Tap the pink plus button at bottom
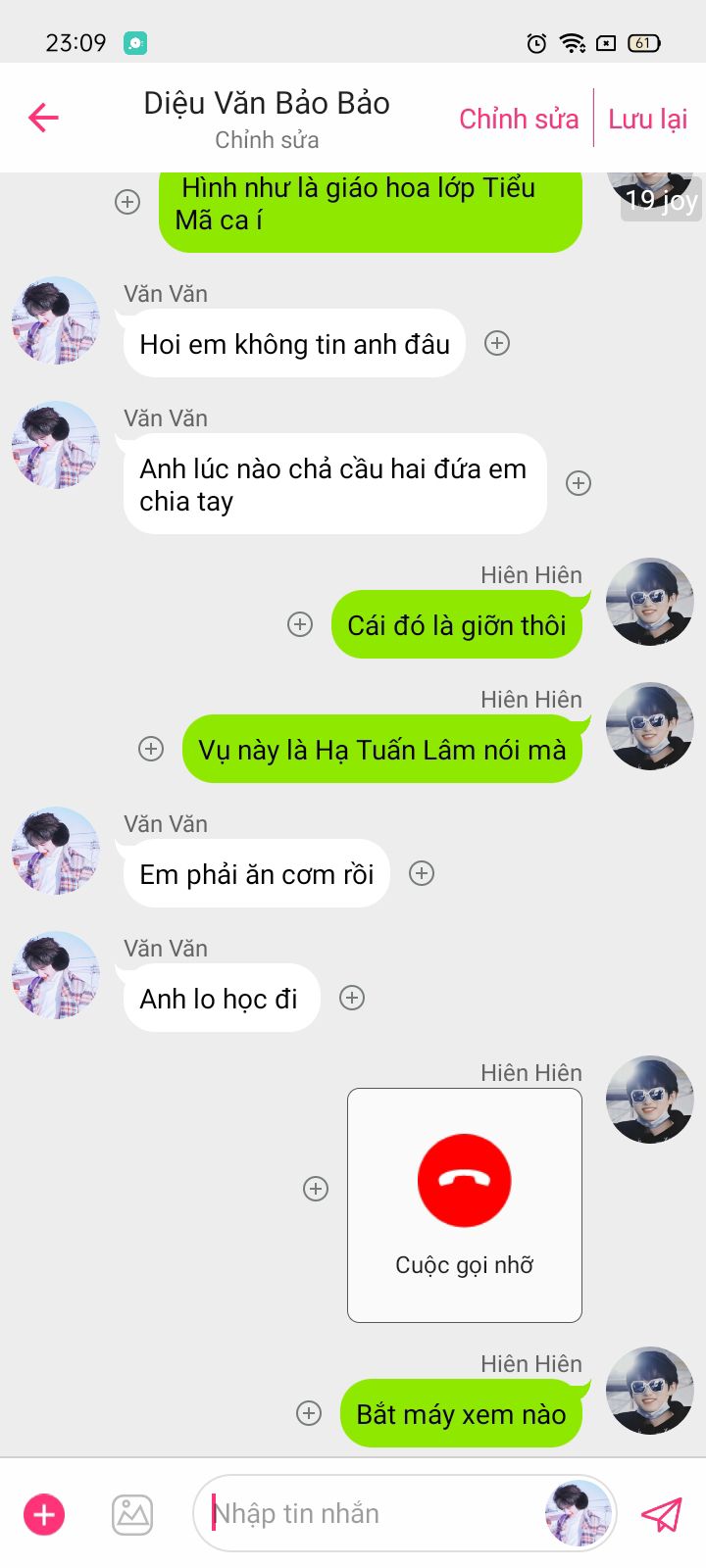Screen dimensions: 706x1568 (44, 1514)
